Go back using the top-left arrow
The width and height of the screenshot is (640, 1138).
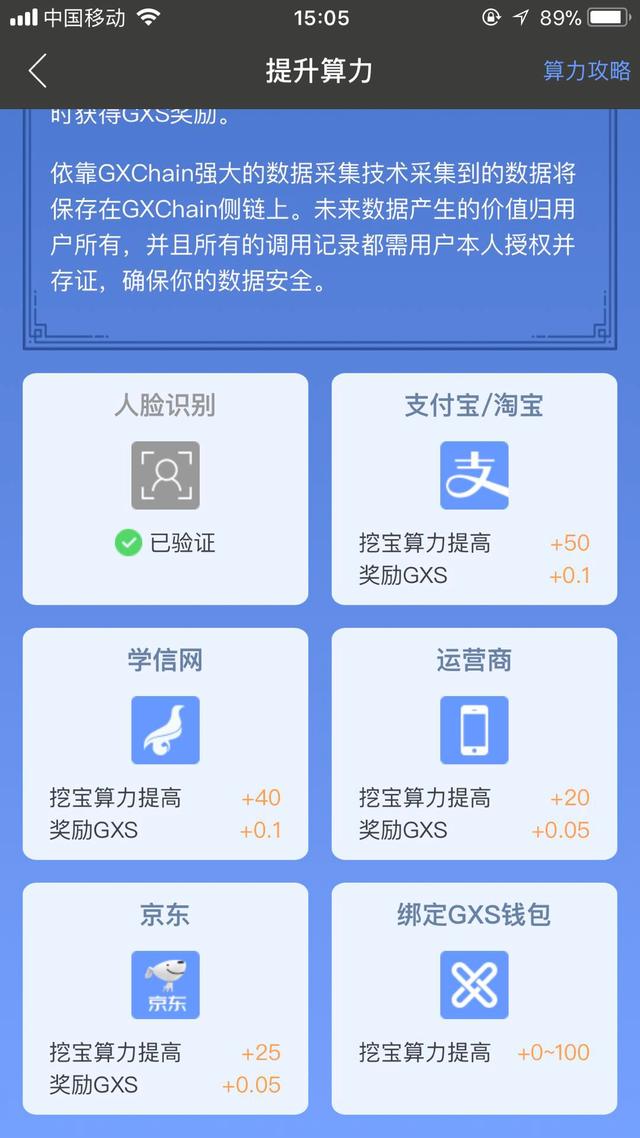point(38,71)
